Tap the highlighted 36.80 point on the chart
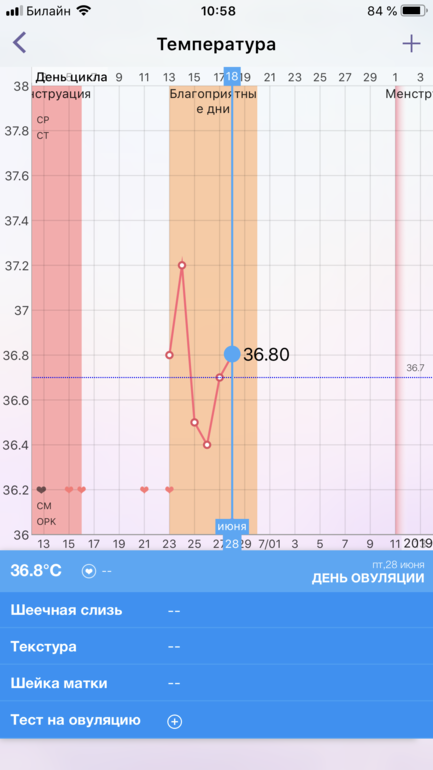Screen dimensions: 433x770 click(x=232, y=354)
